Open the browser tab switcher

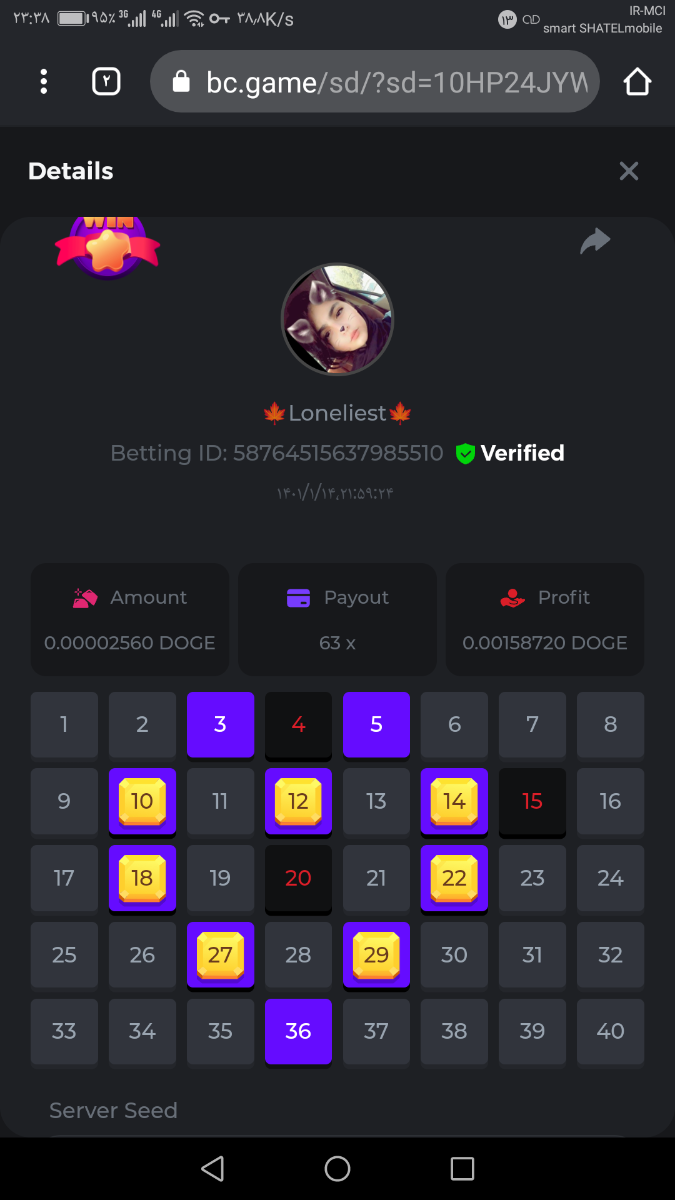(106, 82)
